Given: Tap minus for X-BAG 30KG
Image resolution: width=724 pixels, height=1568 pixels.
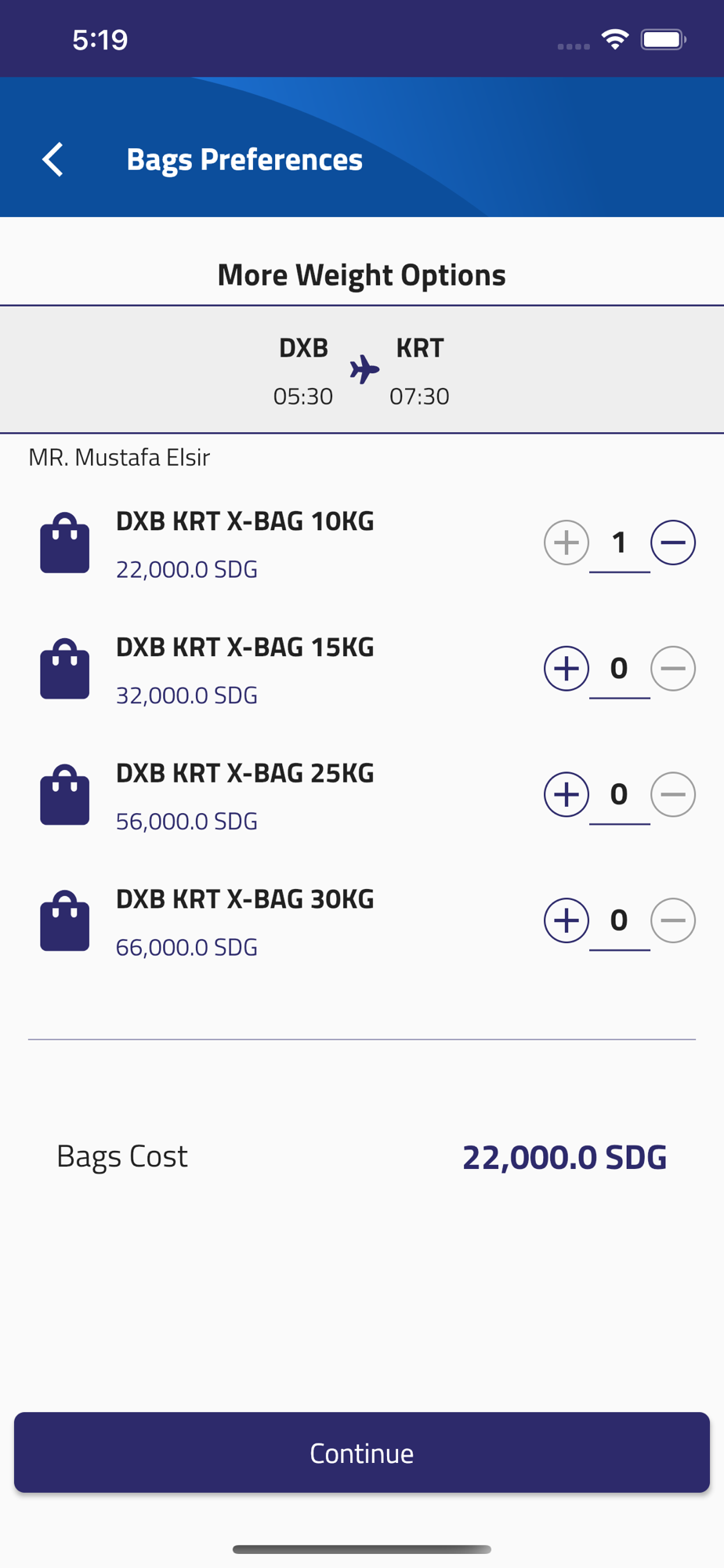Looking at the screenshot, I should 673,920.
